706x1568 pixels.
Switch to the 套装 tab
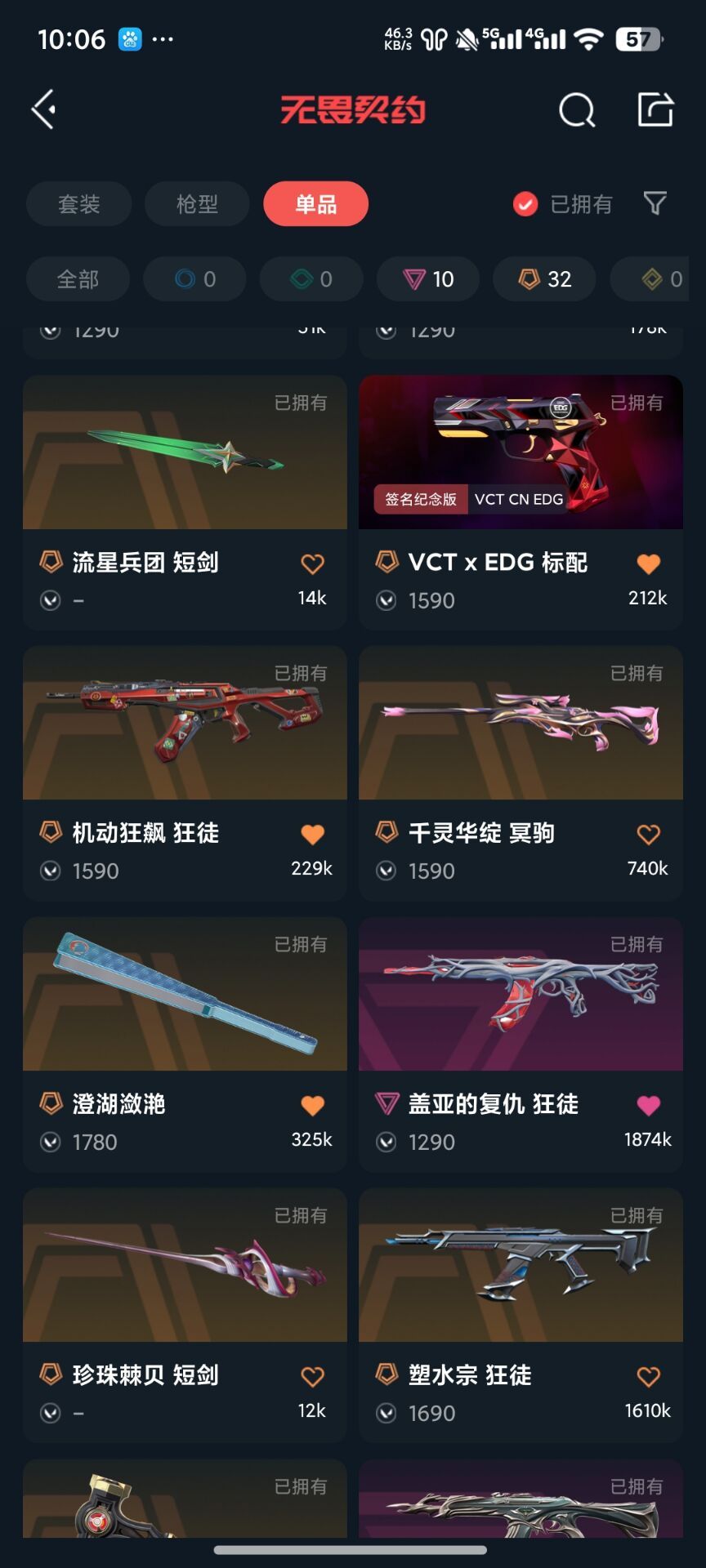tap(78, 204)
